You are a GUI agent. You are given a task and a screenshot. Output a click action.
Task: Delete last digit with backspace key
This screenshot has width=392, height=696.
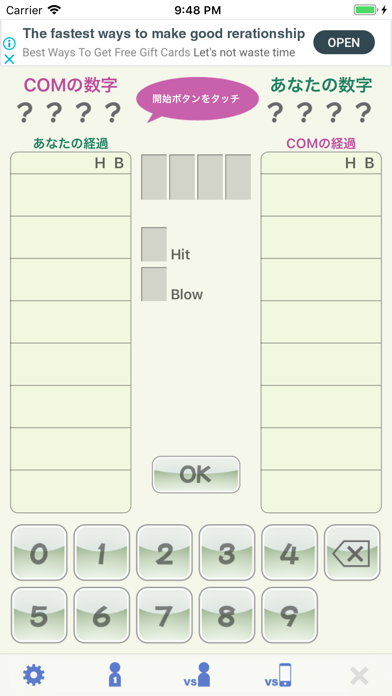352,553
